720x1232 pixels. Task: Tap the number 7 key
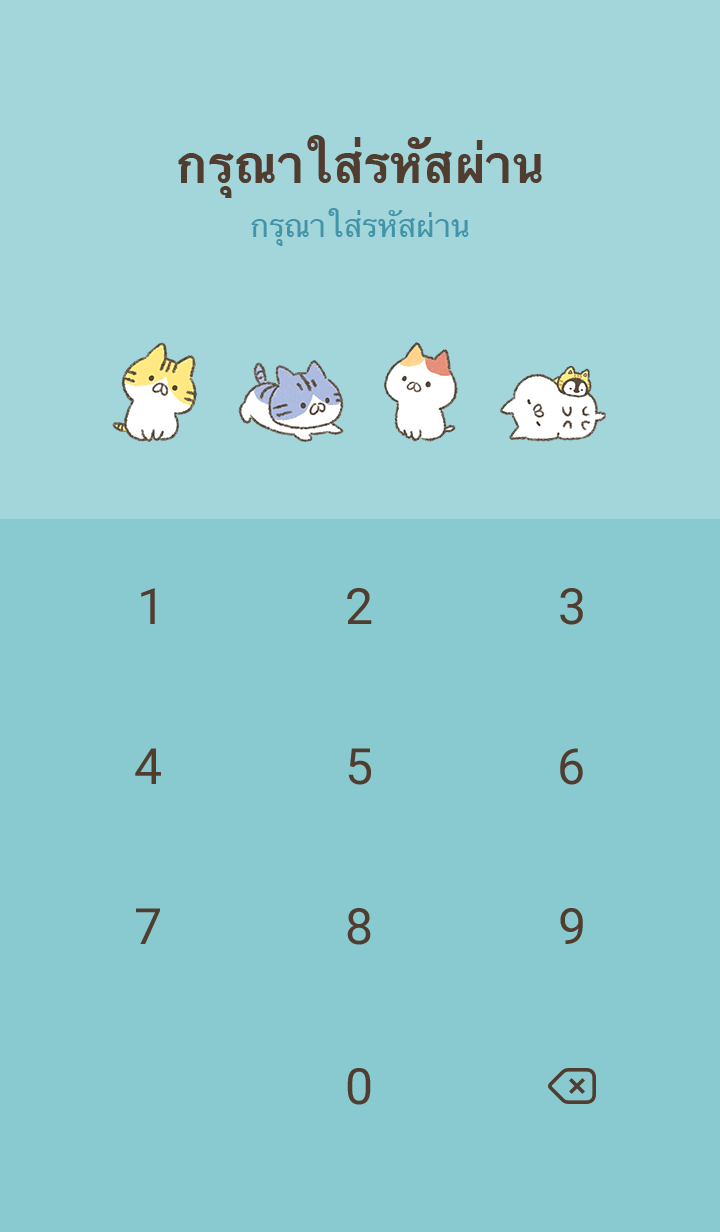coord(148,927)
